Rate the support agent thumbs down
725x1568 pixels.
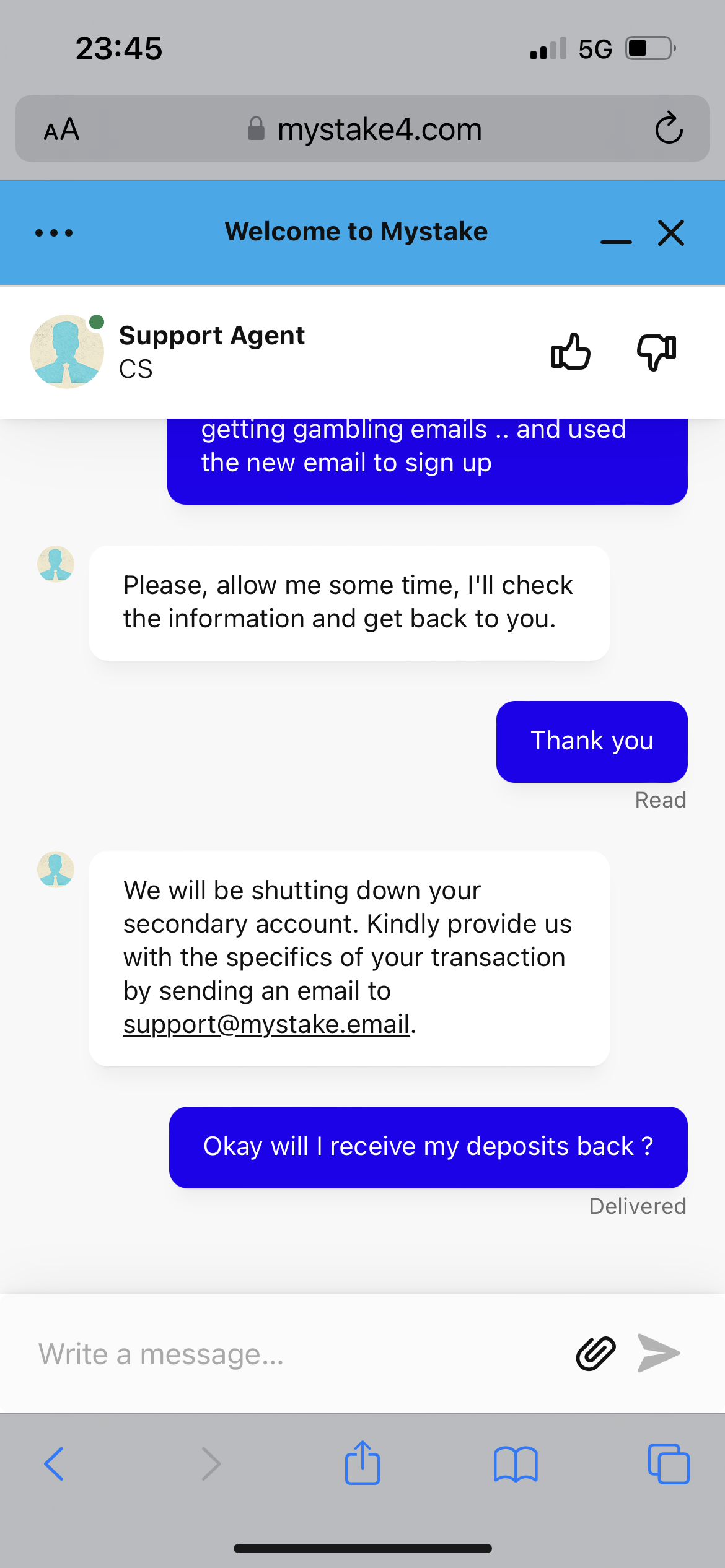(x=657, y=352)
